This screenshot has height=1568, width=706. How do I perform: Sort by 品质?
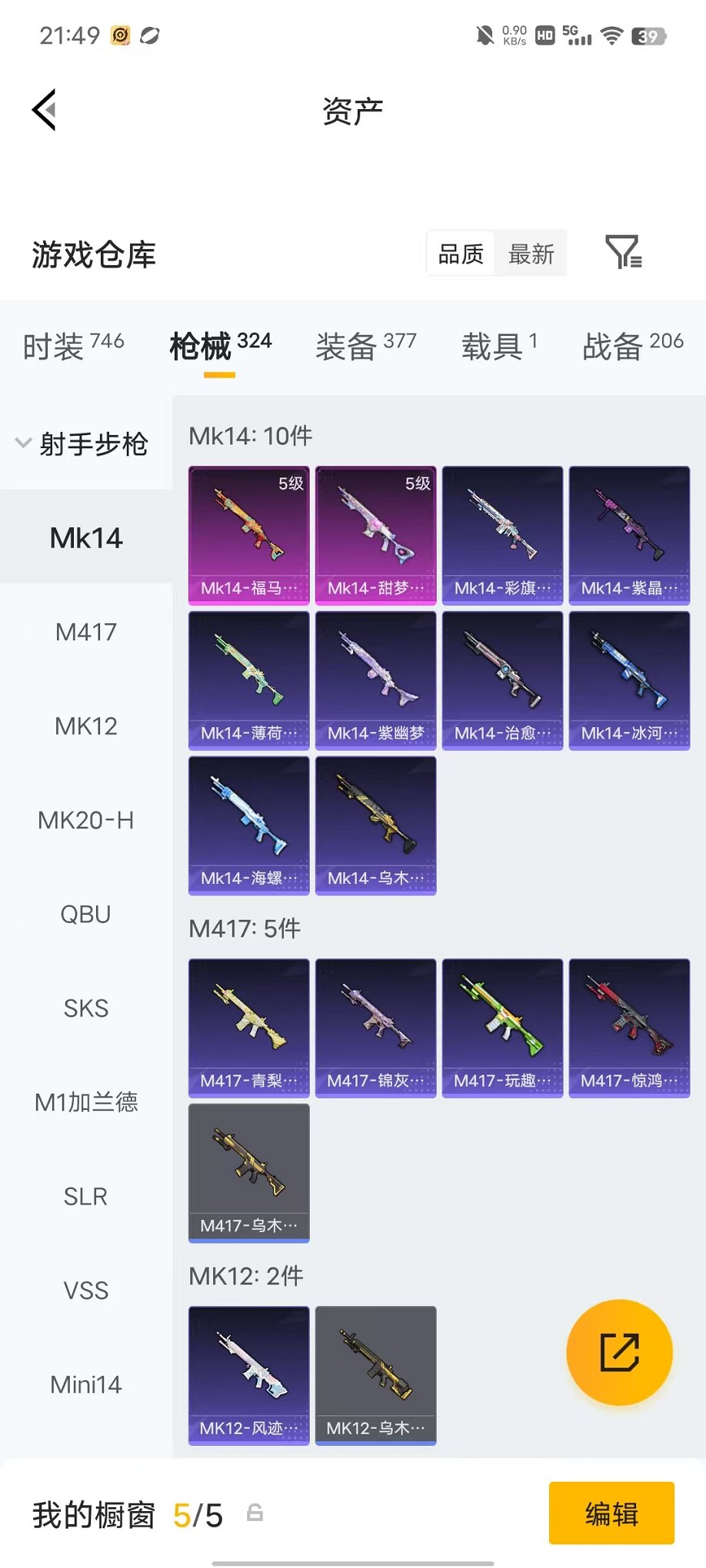click(461, 254)
